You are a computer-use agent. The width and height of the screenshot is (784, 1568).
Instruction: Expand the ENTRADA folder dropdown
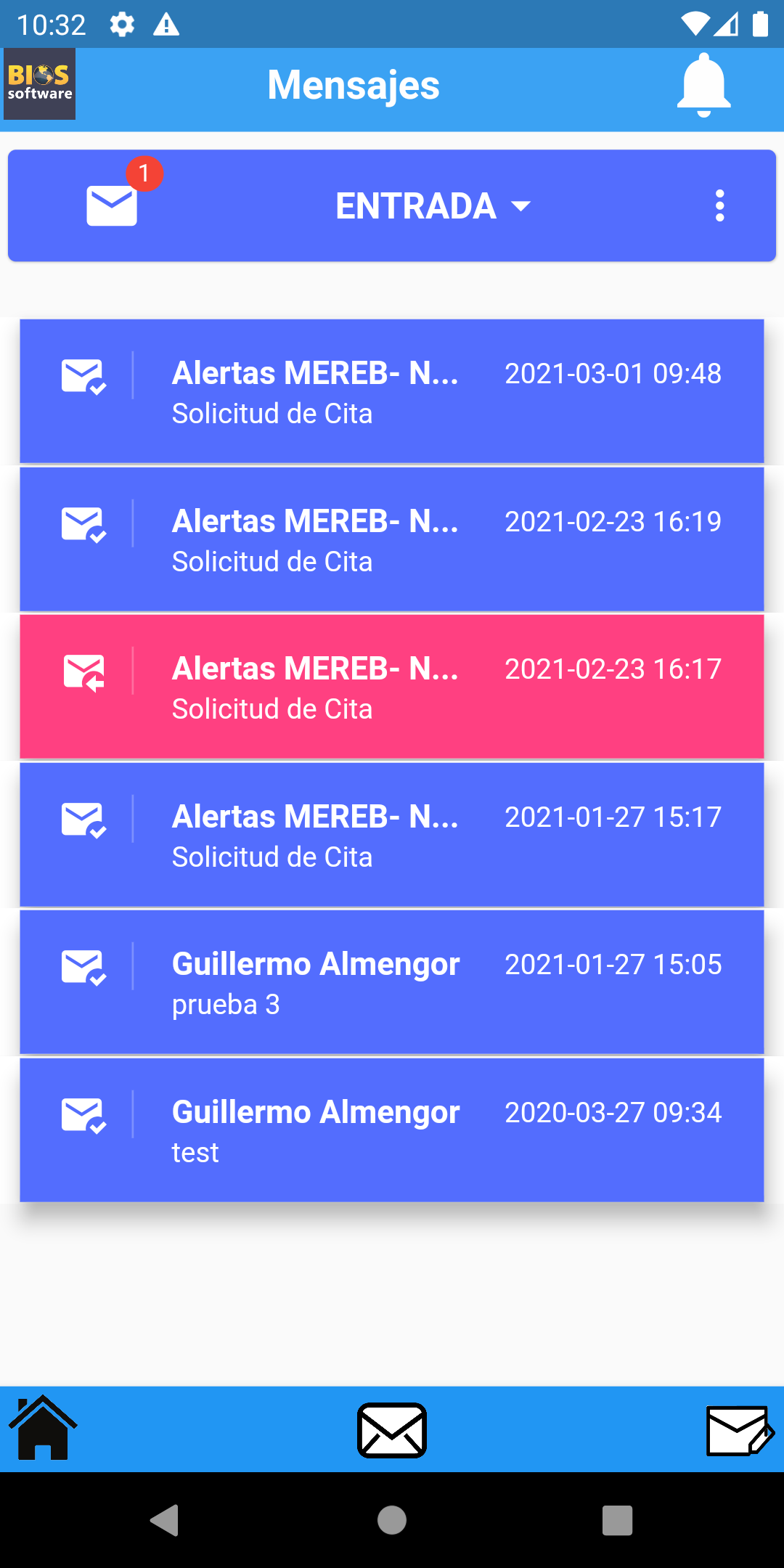pos(433,206)
